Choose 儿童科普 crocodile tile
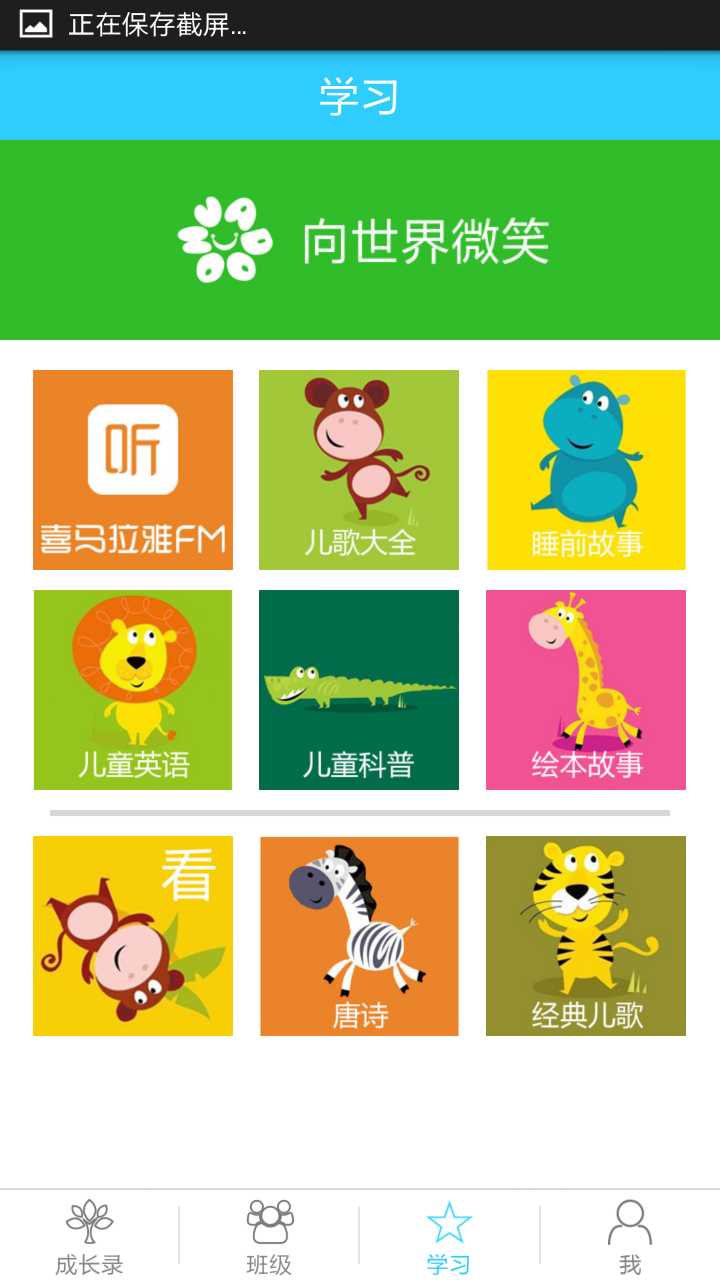The image size is (720, 1280). point(359,690)
